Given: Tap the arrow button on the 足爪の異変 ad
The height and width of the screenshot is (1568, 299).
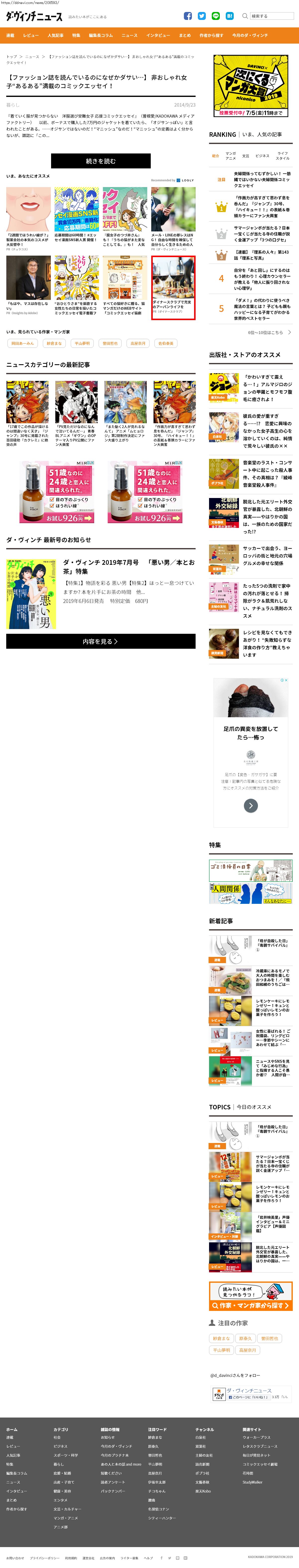Looking at the screenshot, I should [250, 805].
